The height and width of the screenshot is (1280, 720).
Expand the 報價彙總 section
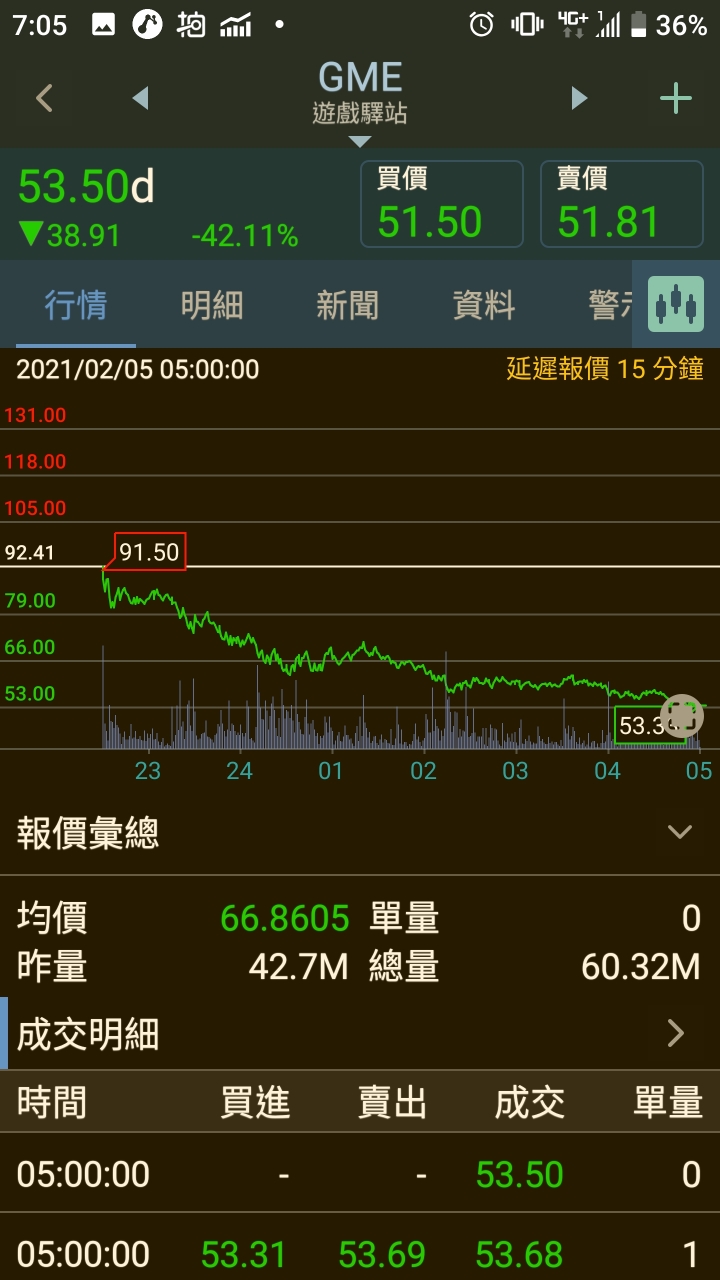coord(360,832)
